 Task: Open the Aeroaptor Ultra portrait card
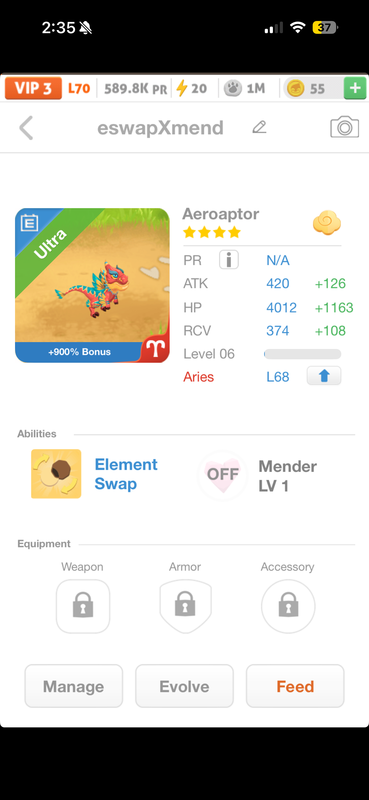tap(92, 285)
